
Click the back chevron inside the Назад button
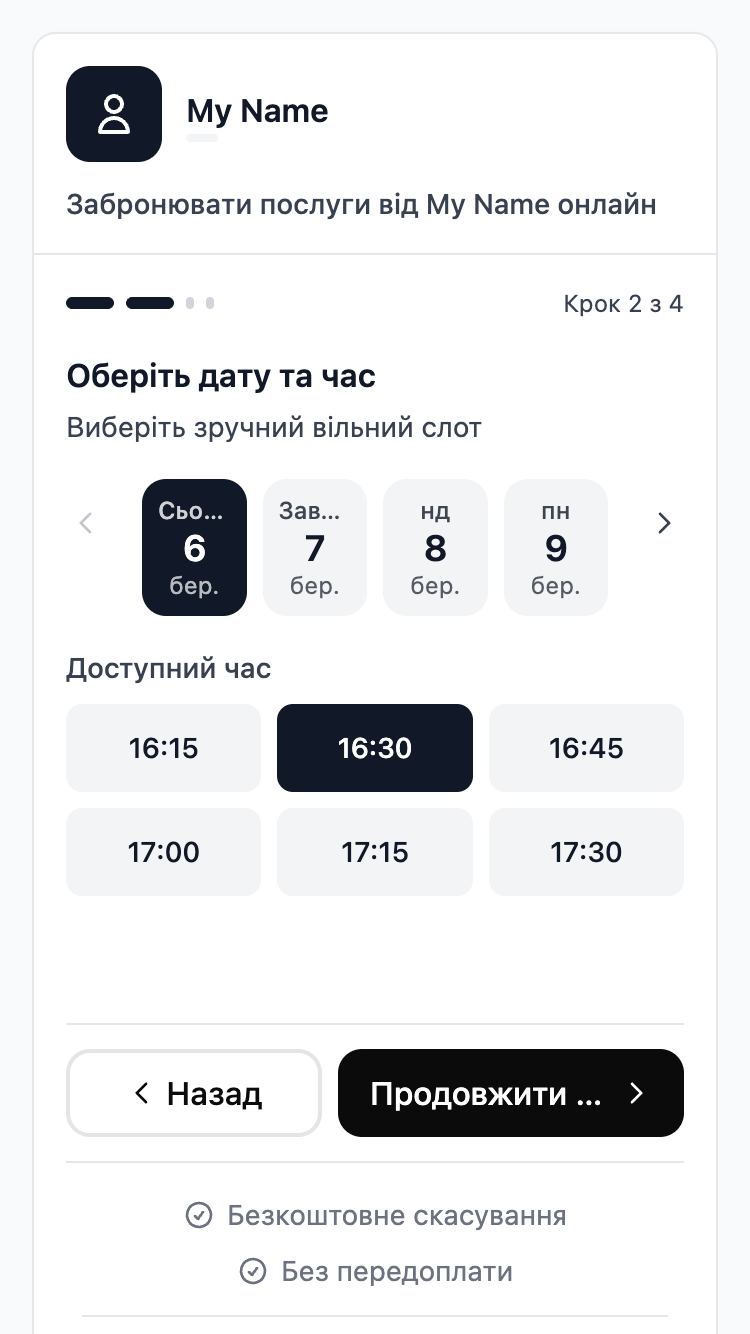(141, 1093)
